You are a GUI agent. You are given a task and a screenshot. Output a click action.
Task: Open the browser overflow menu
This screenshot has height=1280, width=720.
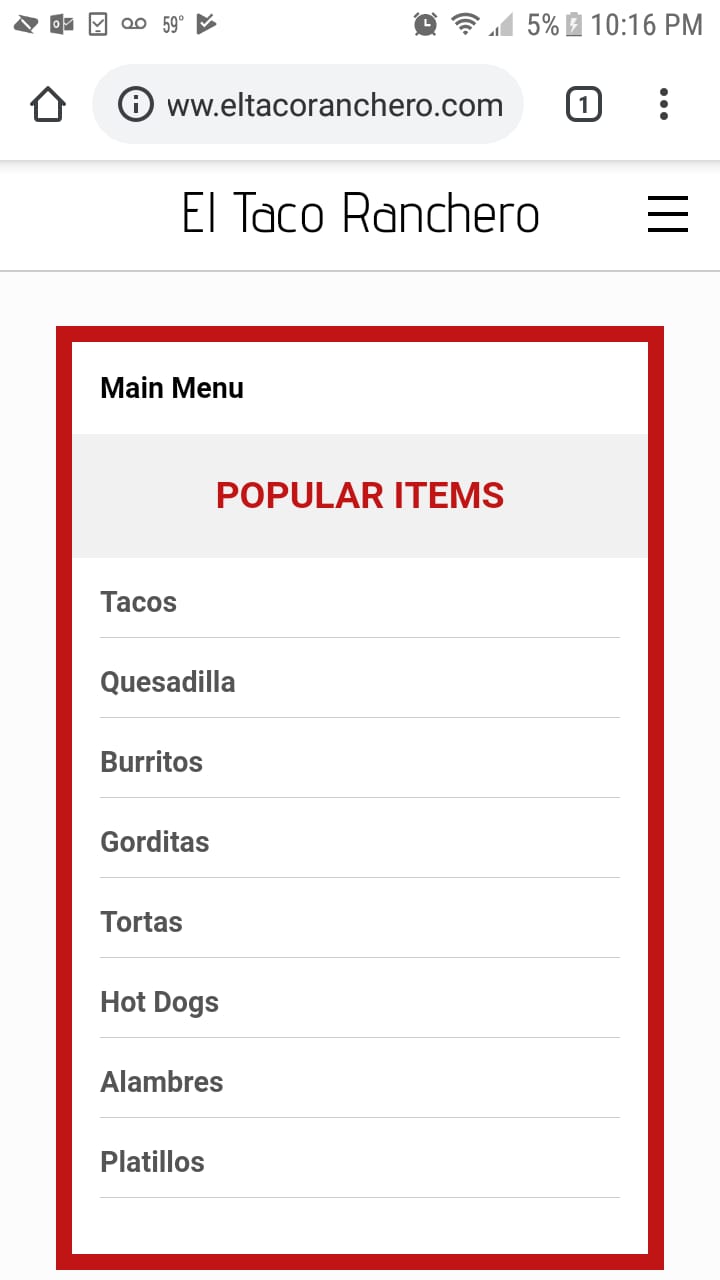click(x=664, y=104)
